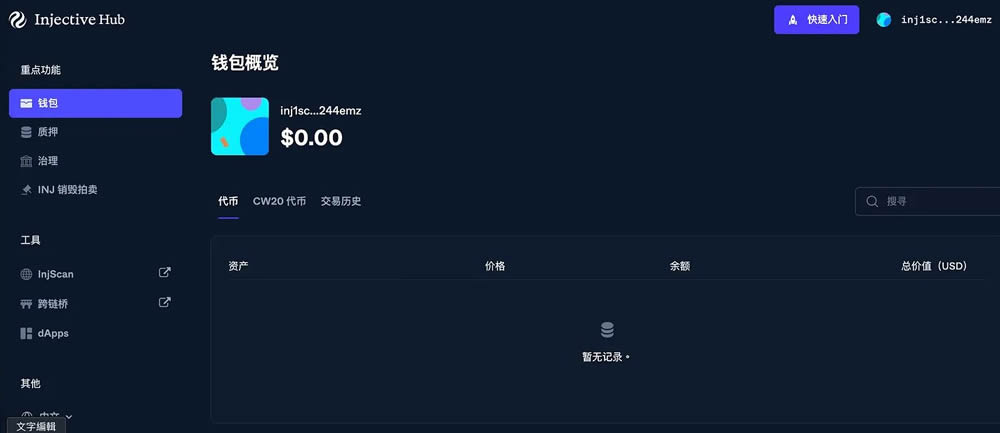Expand the 中文 language selector
Screen dimensions: 1000x433
click(x=50, y=416)
